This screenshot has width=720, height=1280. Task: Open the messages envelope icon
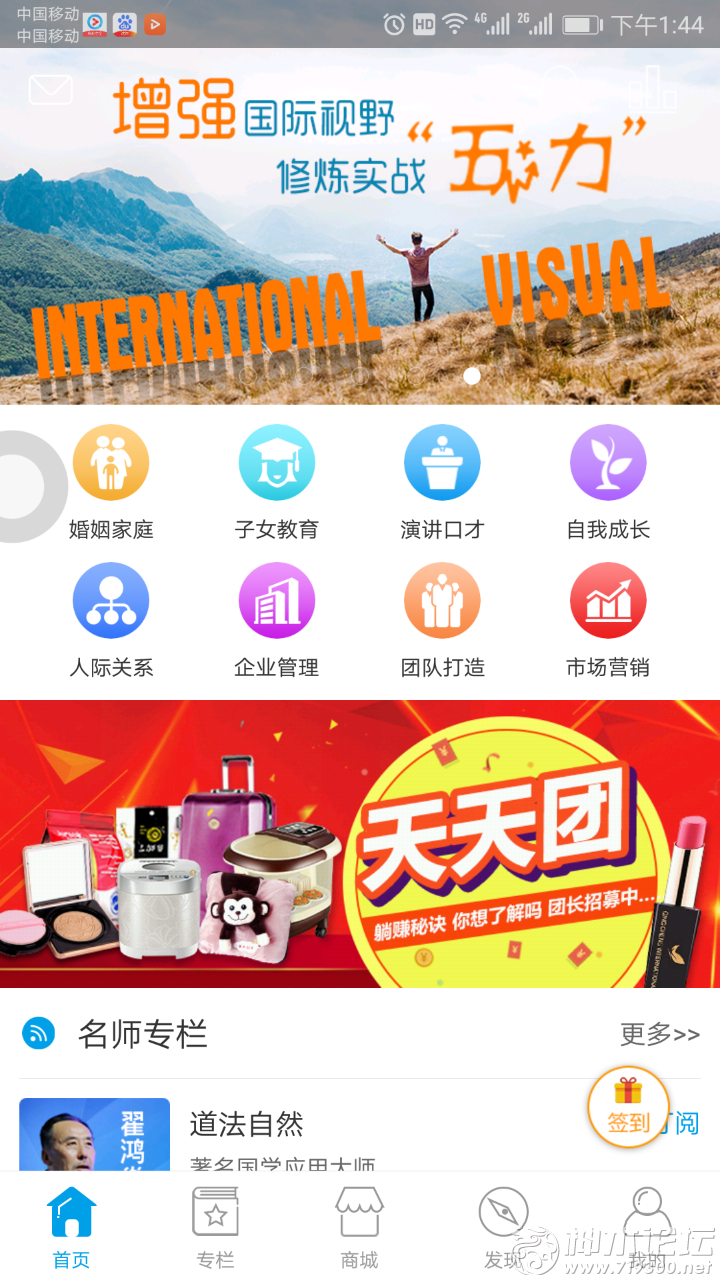click(50, 90)
